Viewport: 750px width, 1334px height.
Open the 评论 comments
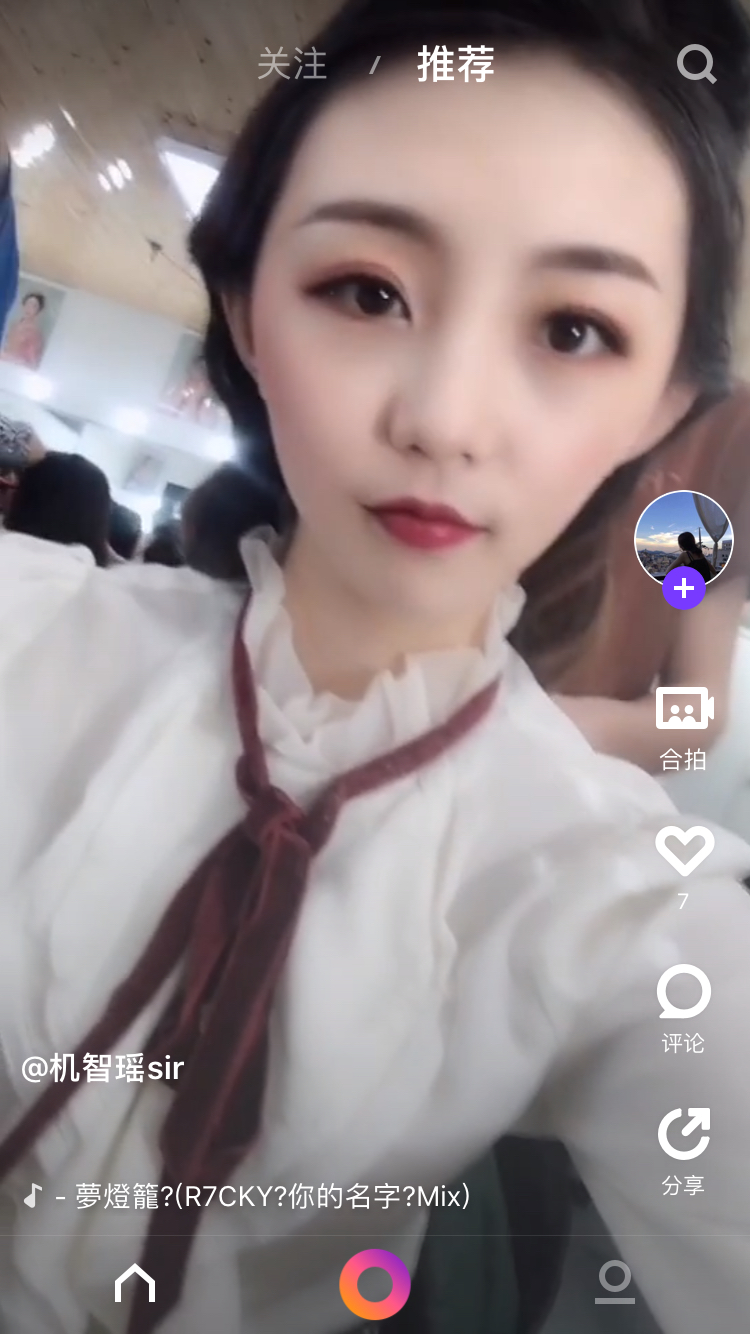[684, 1008]
